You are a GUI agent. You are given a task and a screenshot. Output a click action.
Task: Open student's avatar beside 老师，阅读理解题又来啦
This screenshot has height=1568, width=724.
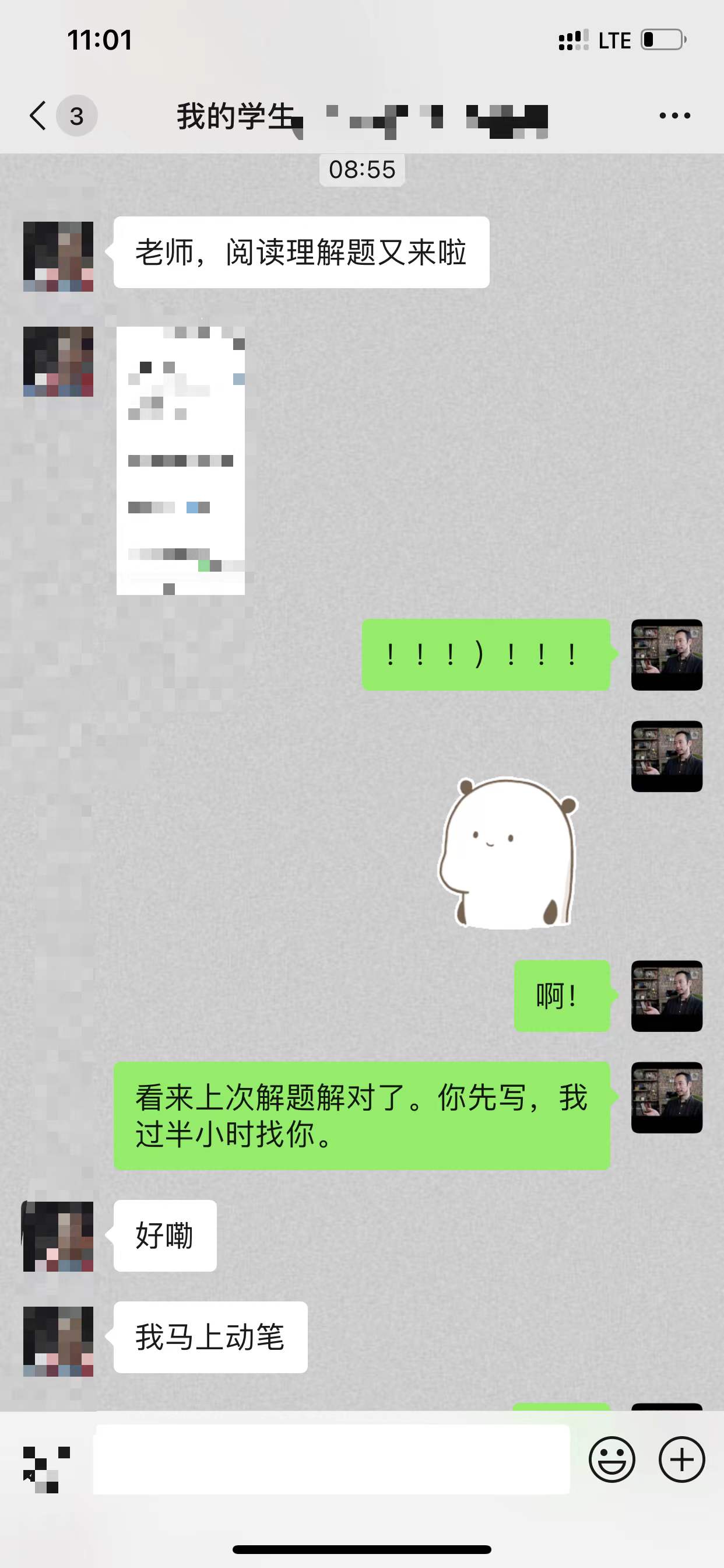pos(58,256)
